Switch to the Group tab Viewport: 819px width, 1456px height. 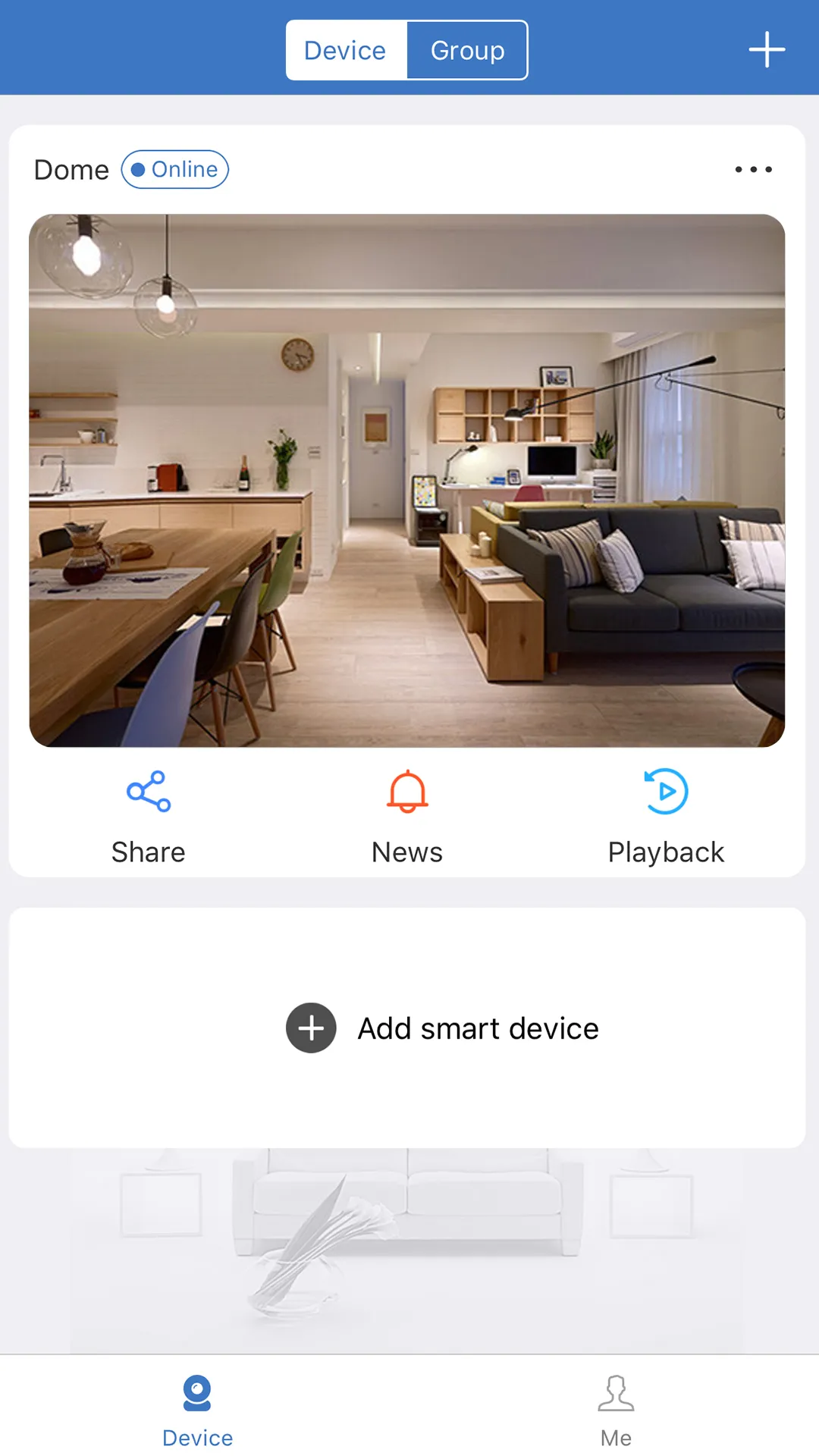[467, 50]
